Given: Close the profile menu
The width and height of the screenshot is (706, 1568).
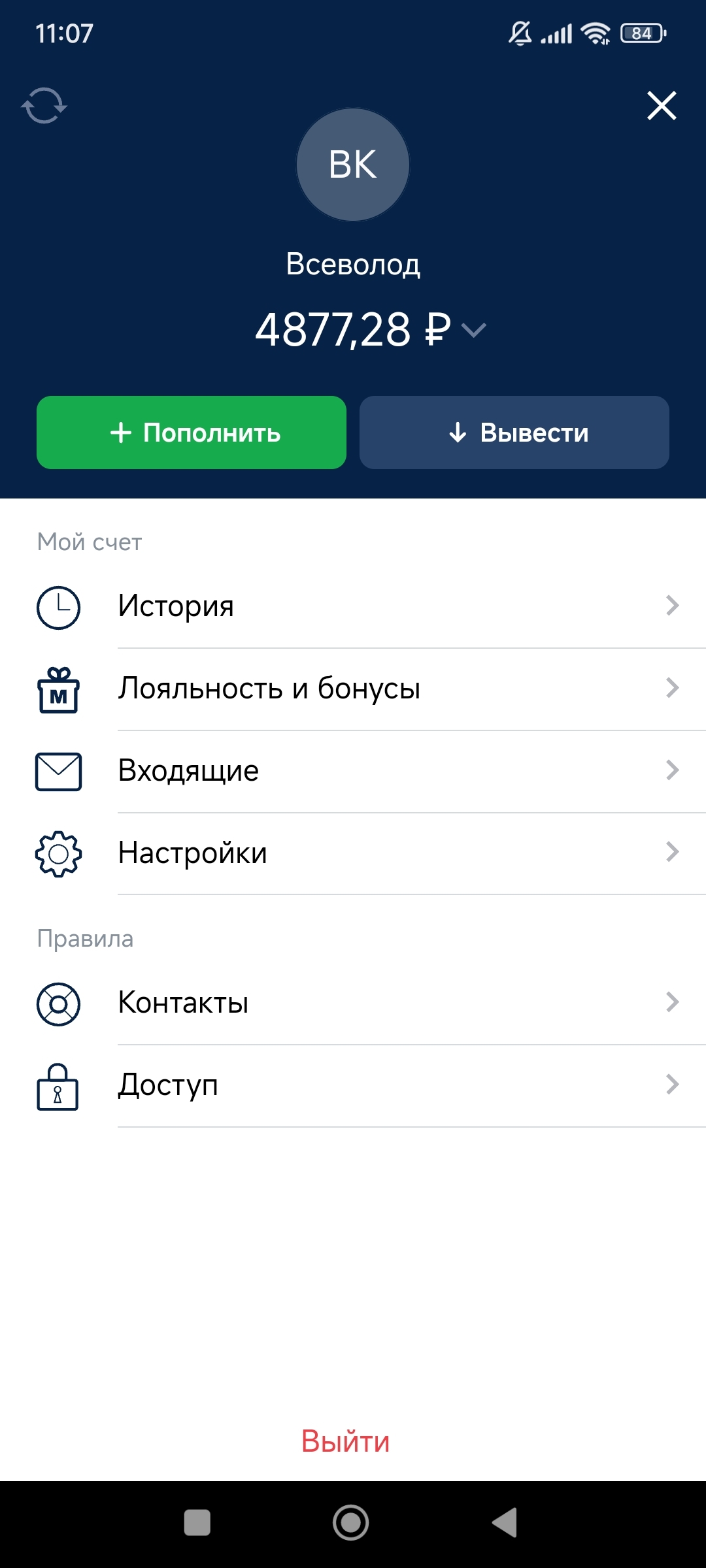Looking at the screenshot, I should click(x=662, y=105).
